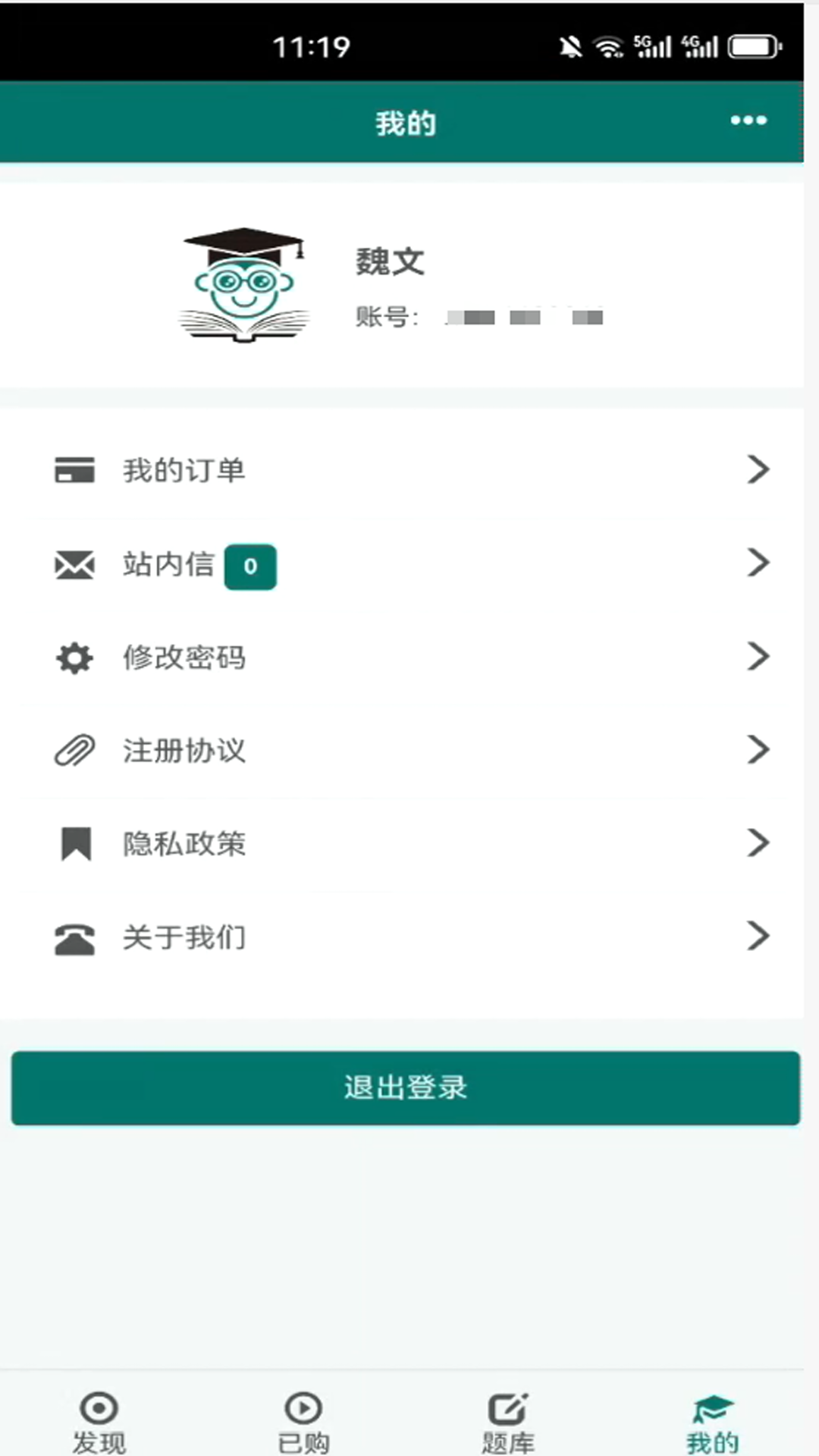
Task: Click the paperclip icon beside 注册协议
Action: (x=73, y=751)
